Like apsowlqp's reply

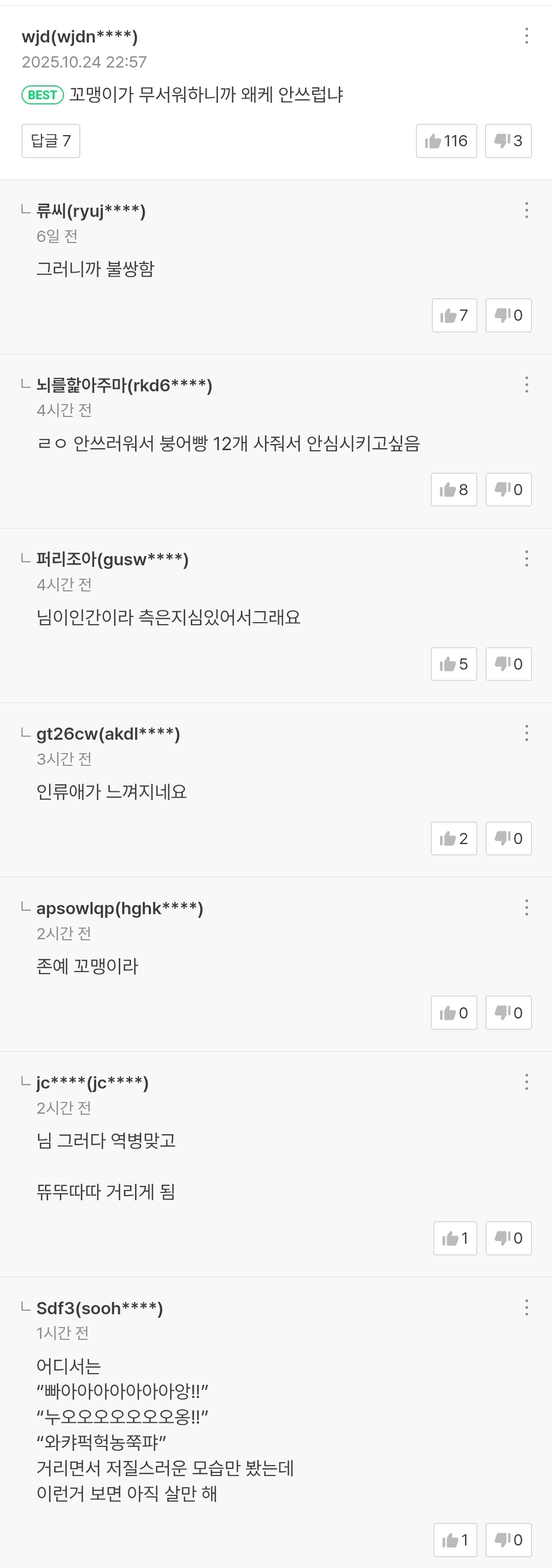pos(453,1013)
